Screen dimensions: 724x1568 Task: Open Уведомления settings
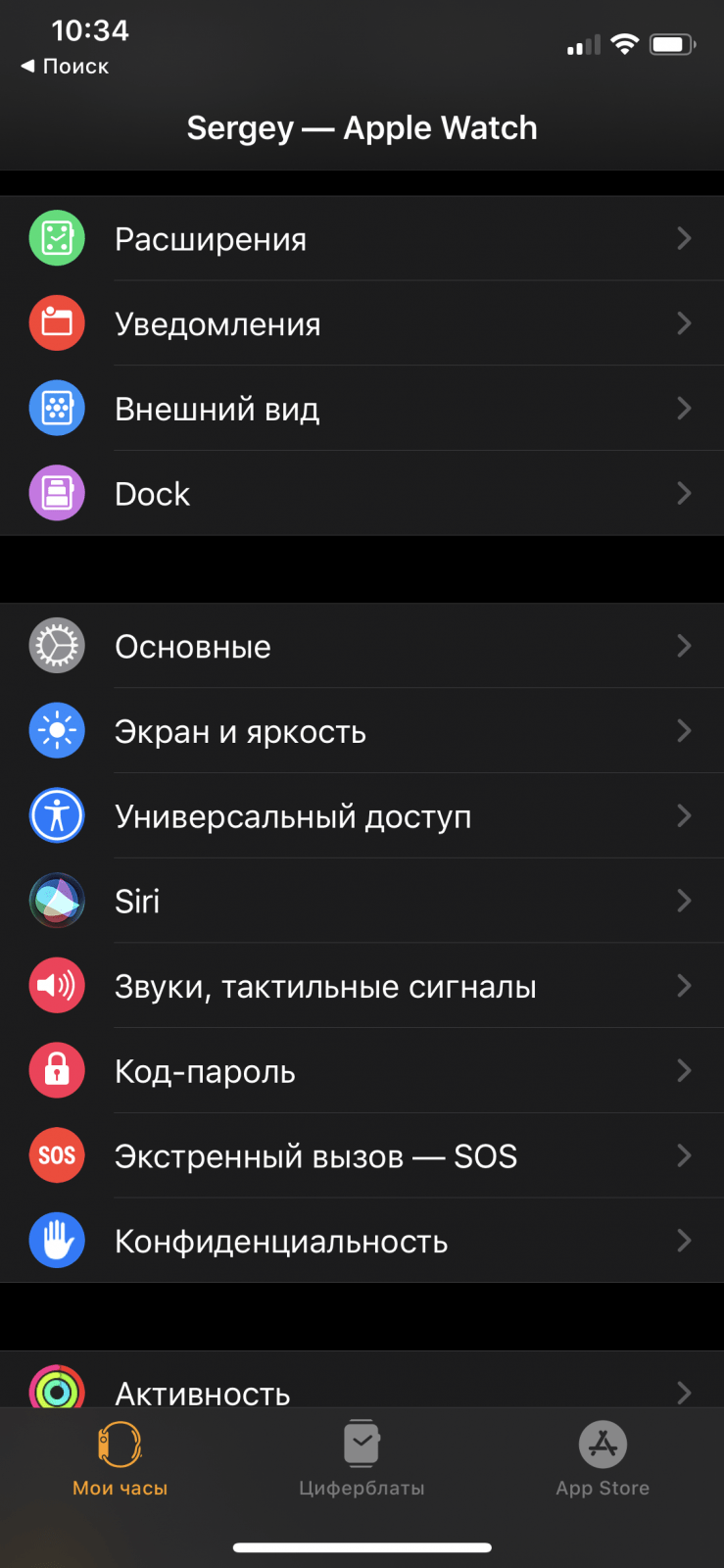pyautogui.click(x=362, y=323)
